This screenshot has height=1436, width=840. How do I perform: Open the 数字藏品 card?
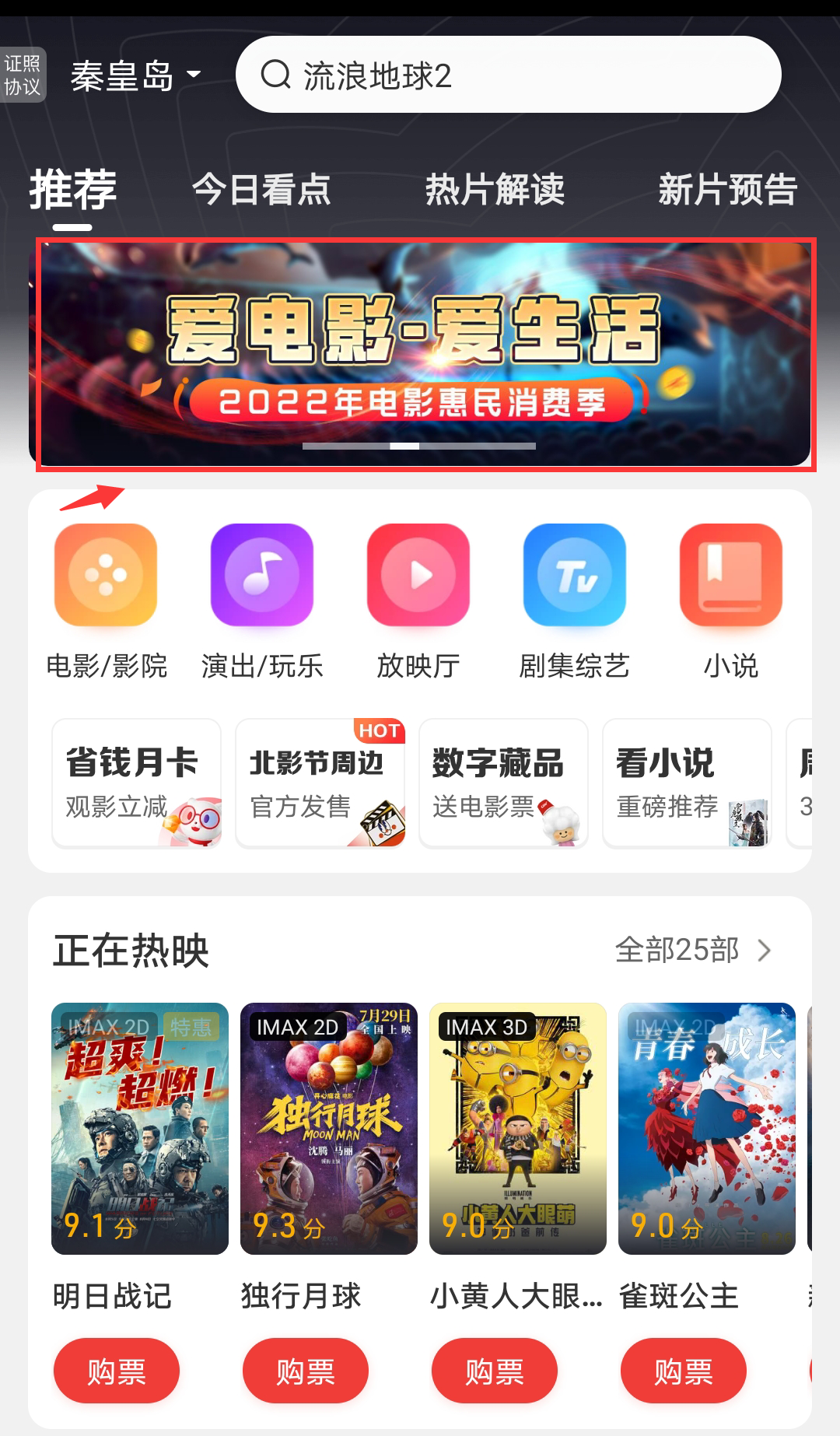[x=504, y=783]
